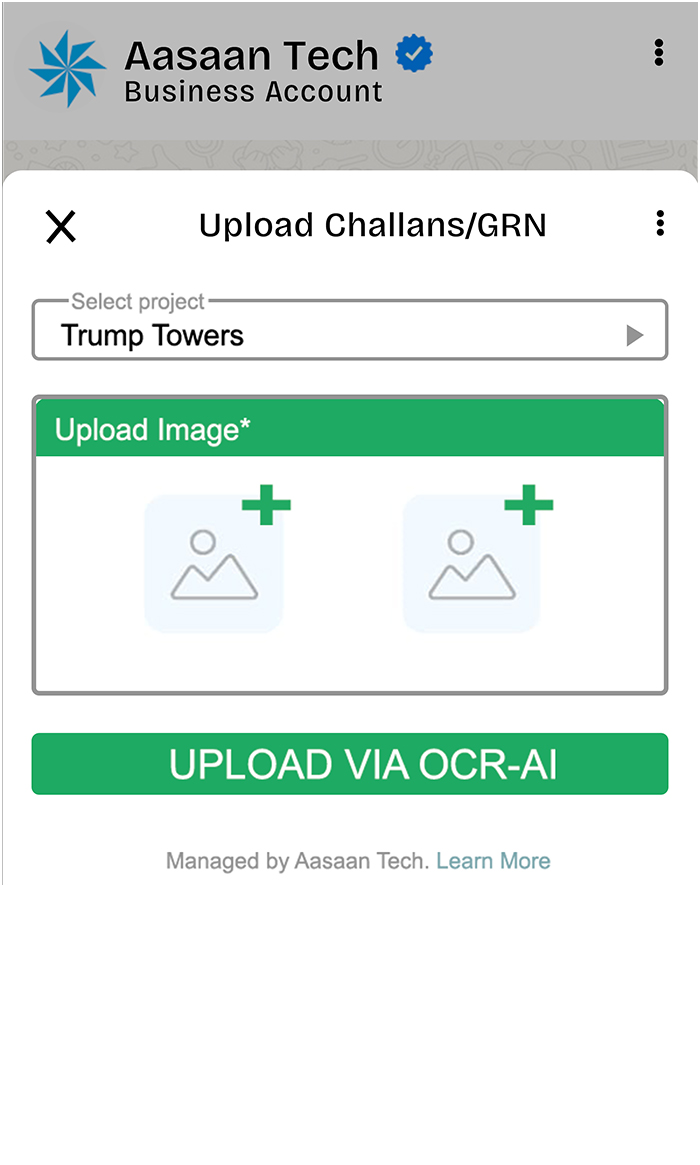Tap Upload via OCR-AI button
Image resolution: width=700 pixels, height=1165 pixels.
pyautogui.click(x=349, y=764)
